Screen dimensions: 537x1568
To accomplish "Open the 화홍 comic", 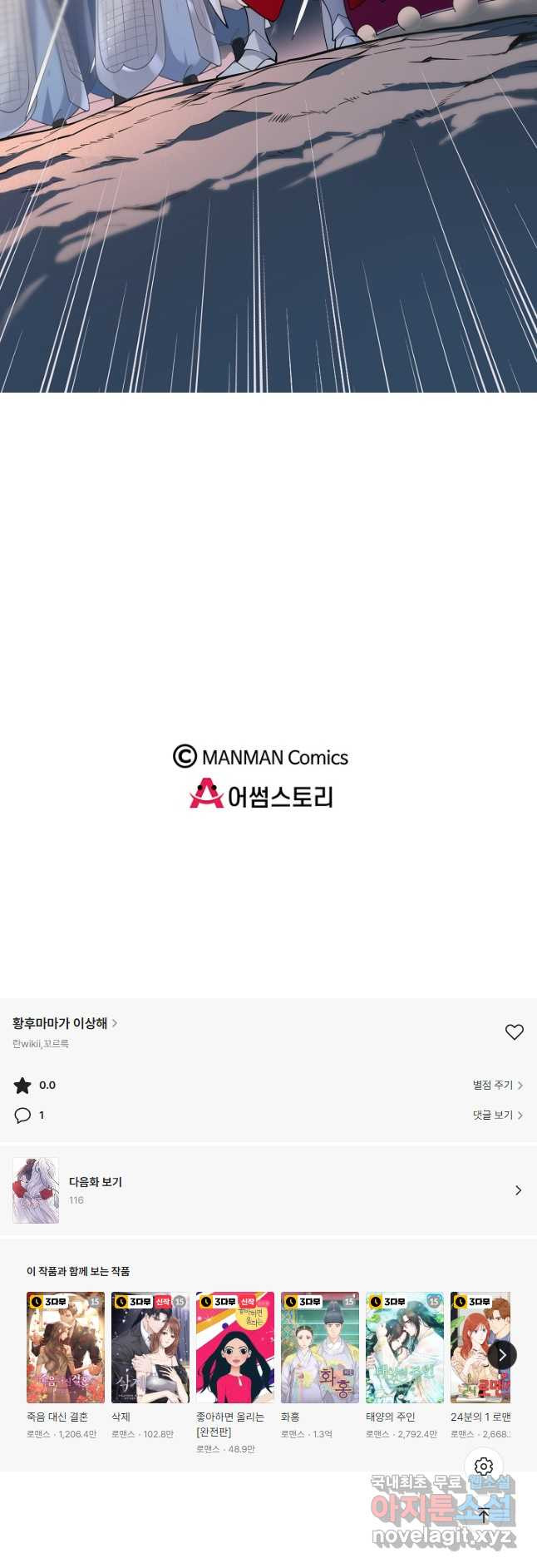I will point(320,1348).
